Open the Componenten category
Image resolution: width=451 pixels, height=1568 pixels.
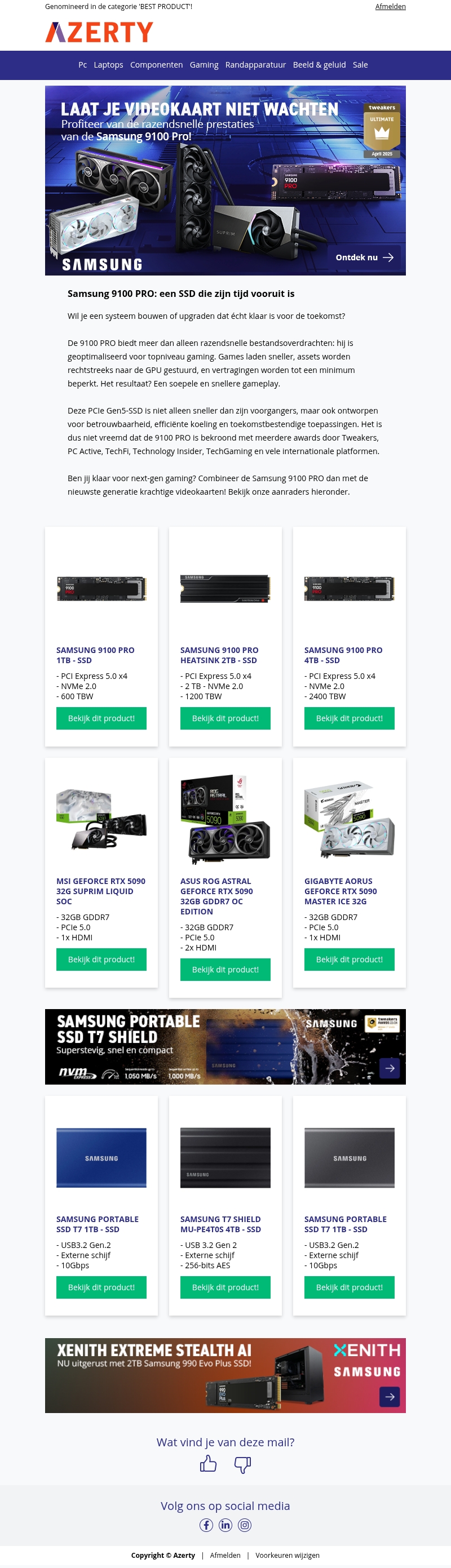point(156,65)
